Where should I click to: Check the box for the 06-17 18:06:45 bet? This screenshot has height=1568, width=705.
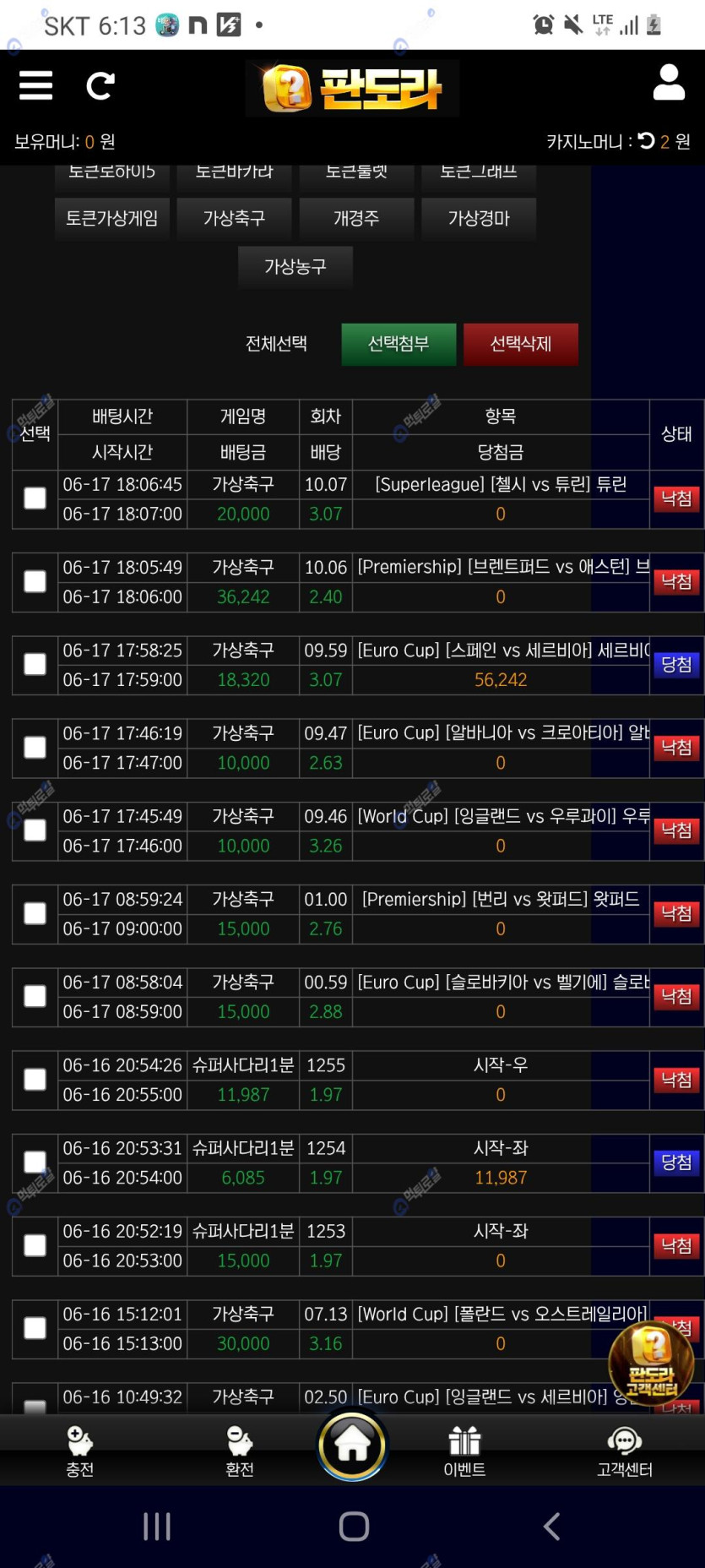pyautogui.click(x=35, y=498)
